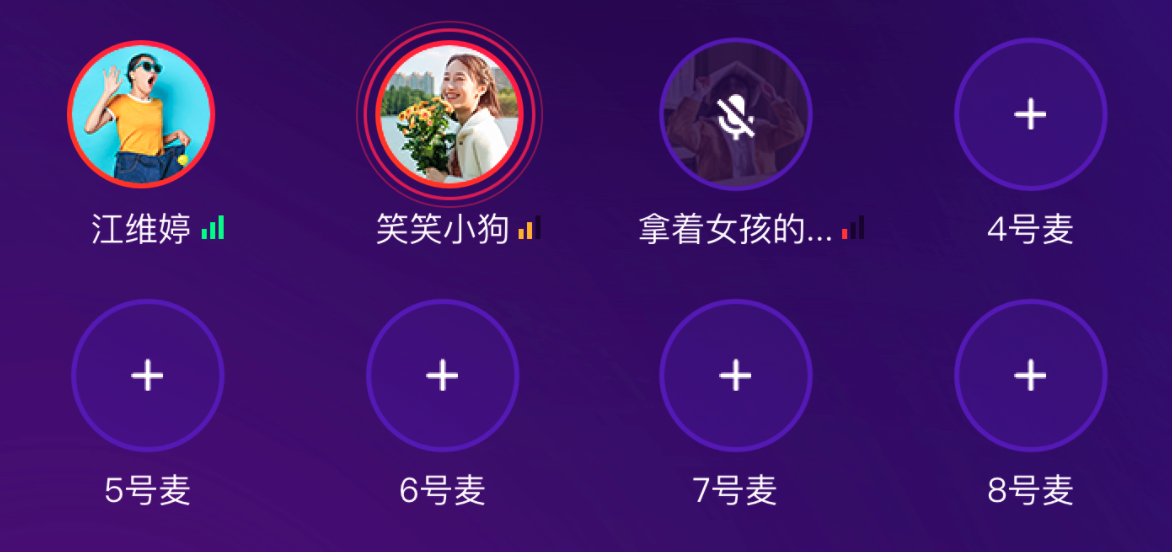
Task: Open 笑笑小狗's avatar profile
Action: click(449, 114)
